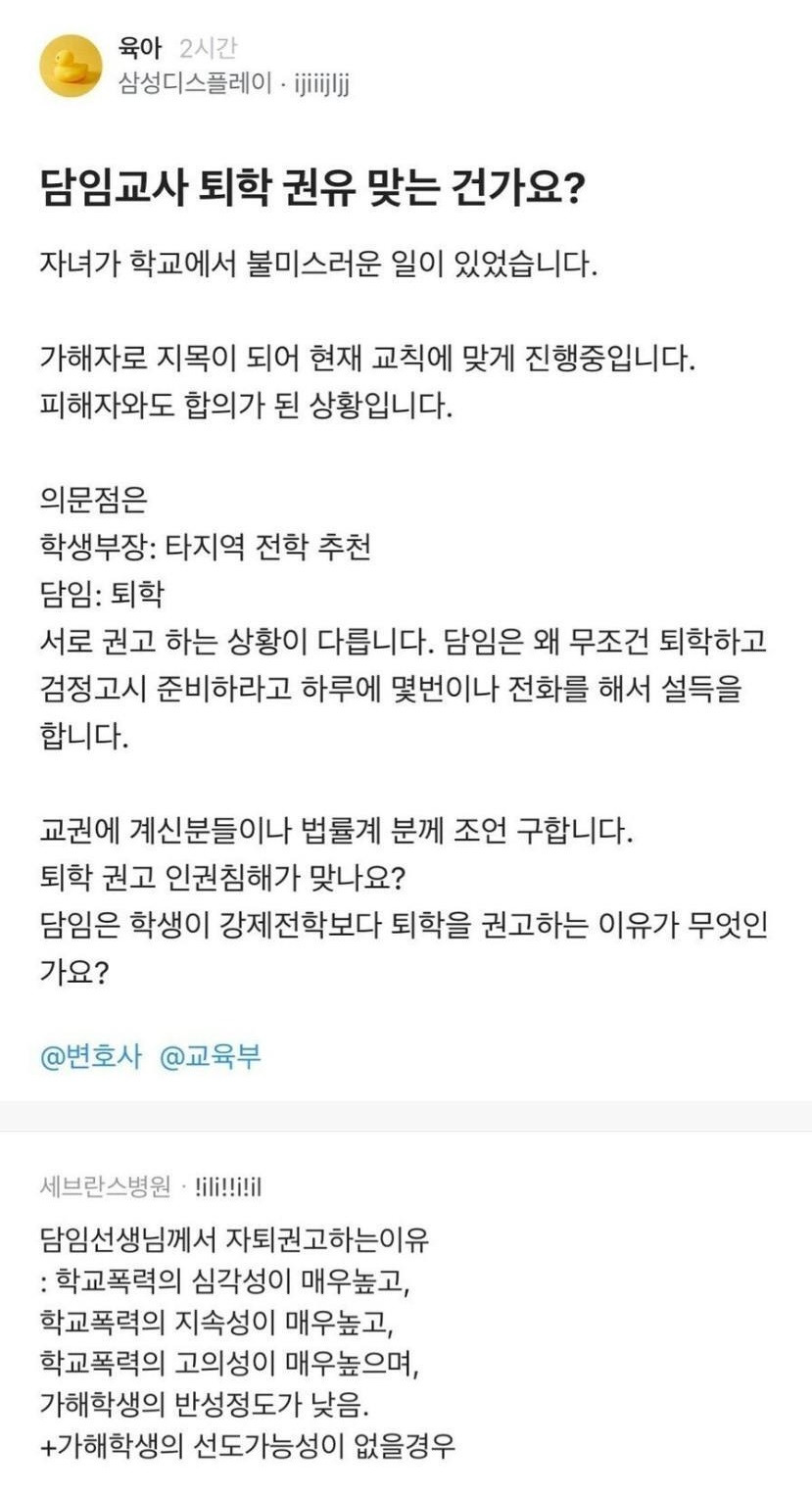Screen dimensions: 812x1495
Task: Tap the @변호사 mention link
Action: [x=91, y=1057]
